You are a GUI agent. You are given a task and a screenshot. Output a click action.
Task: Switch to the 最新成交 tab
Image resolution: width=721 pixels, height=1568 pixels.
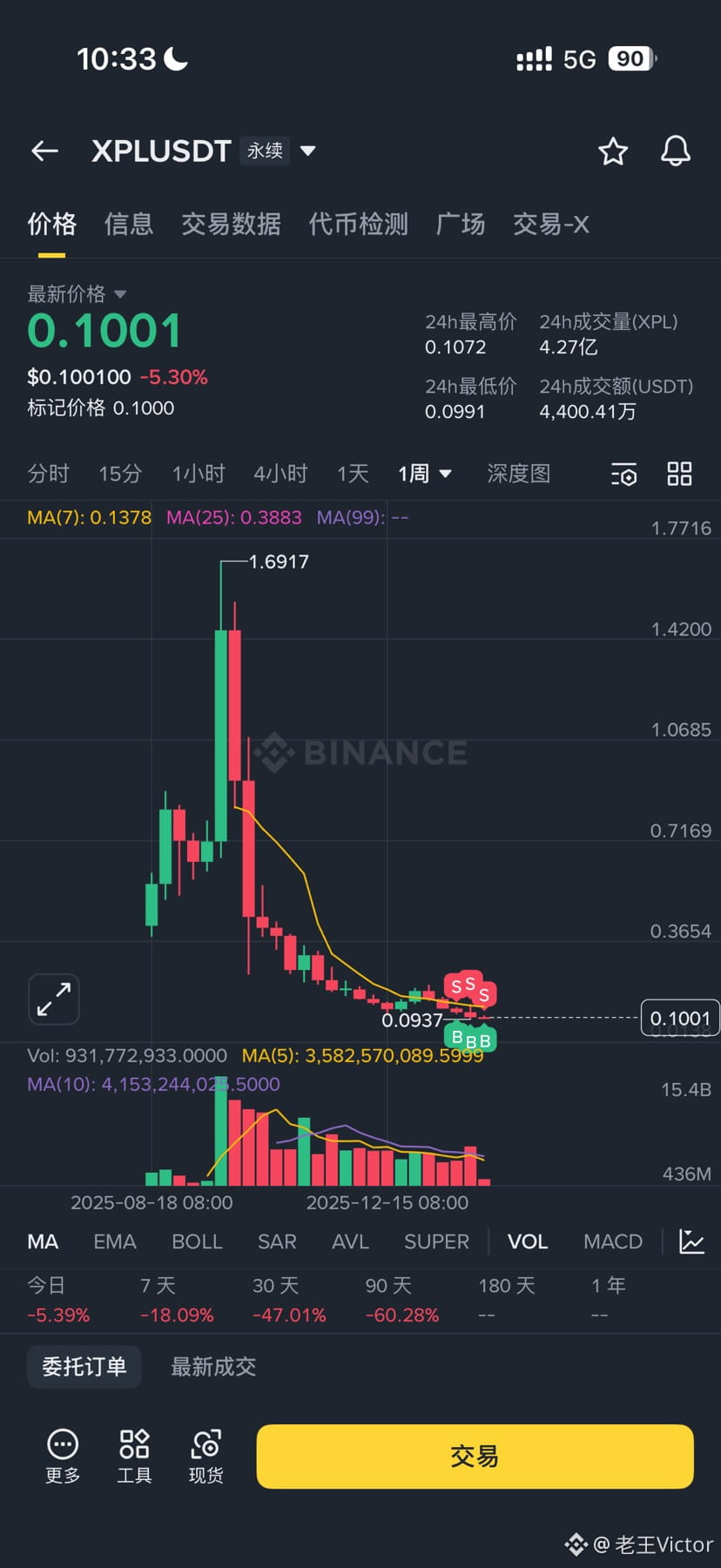click(x=213, y=1367)
